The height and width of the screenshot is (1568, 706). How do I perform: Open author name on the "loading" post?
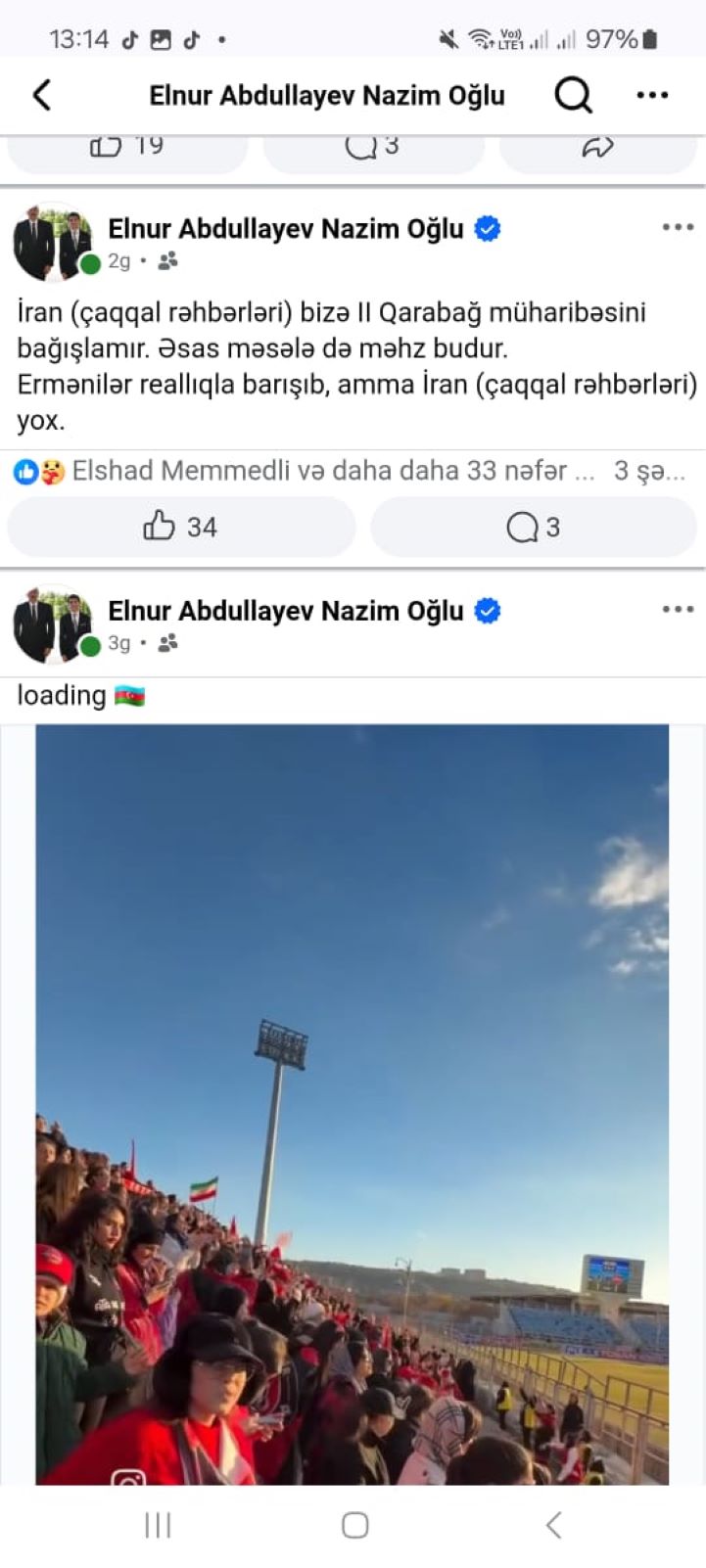(x=285, y=611)
